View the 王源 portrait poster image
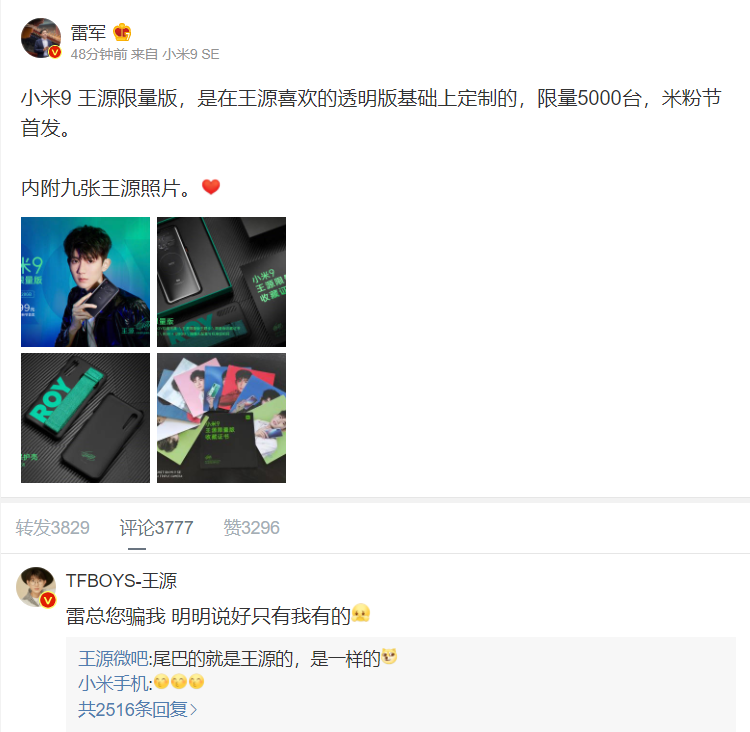 click(85, 282)
